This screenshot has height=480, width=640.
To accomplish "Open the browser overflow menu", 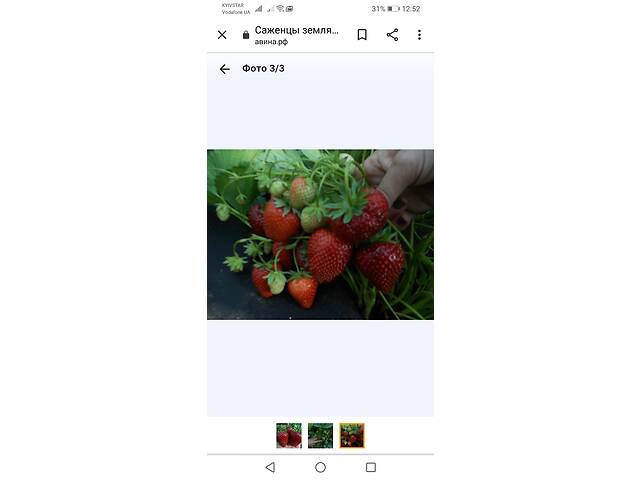I will coord(419,35).
